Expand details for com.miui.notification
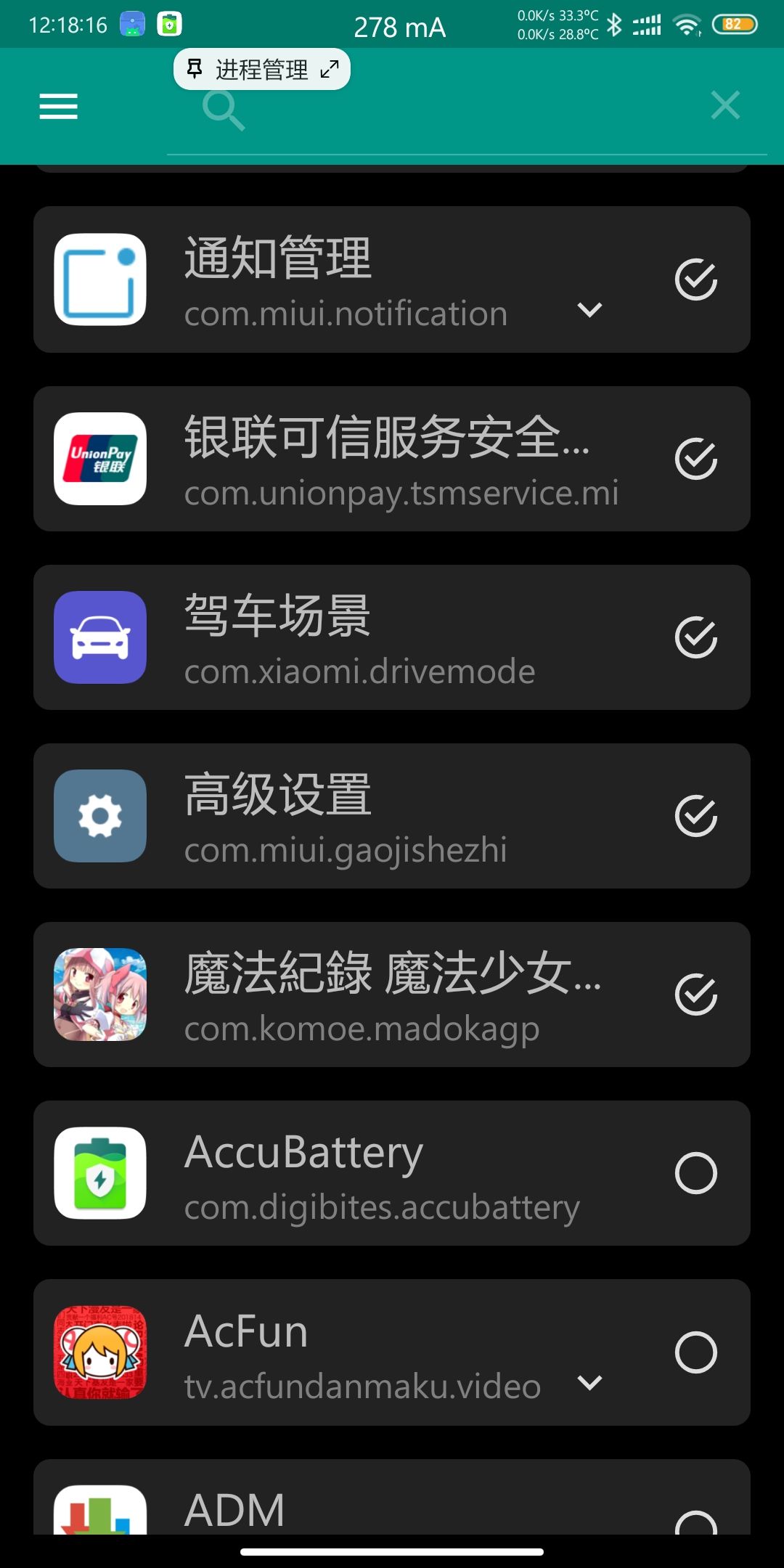The height and width of the screenshot is (1568, 784). (590, 311)
